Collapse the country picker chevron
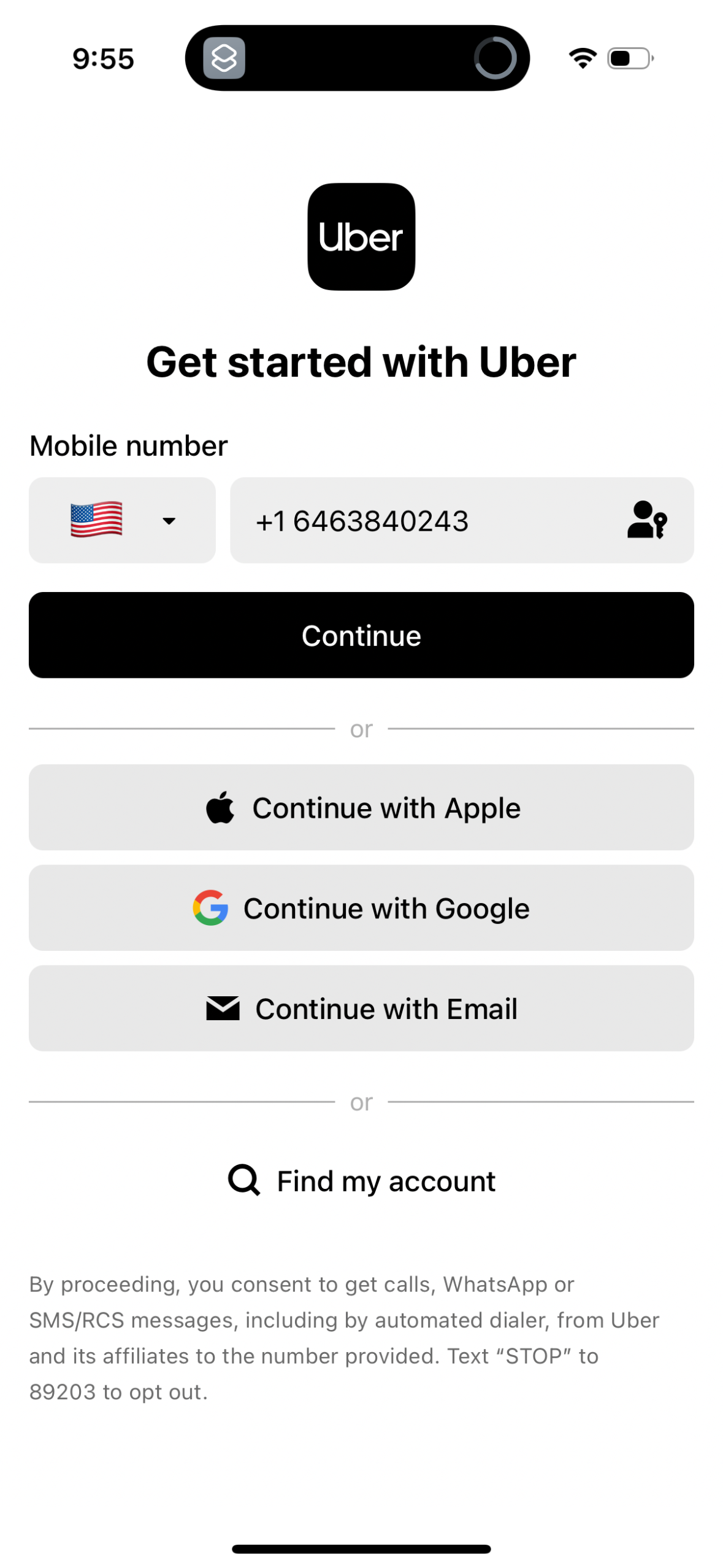Image resolution: width=723 pixels, height=1568 pixels. [169, 521]
